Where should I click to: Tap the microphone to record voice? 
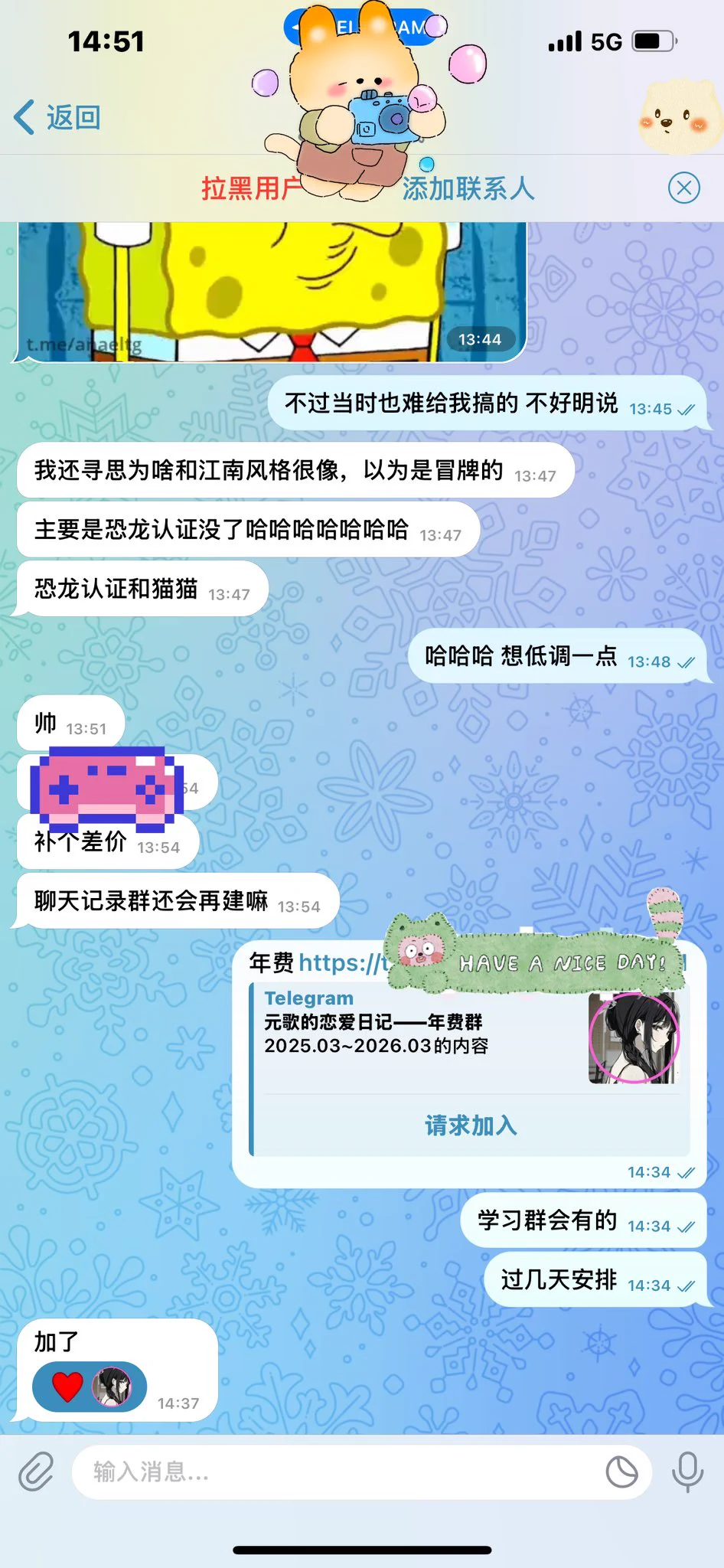[x=687, y=1472]
